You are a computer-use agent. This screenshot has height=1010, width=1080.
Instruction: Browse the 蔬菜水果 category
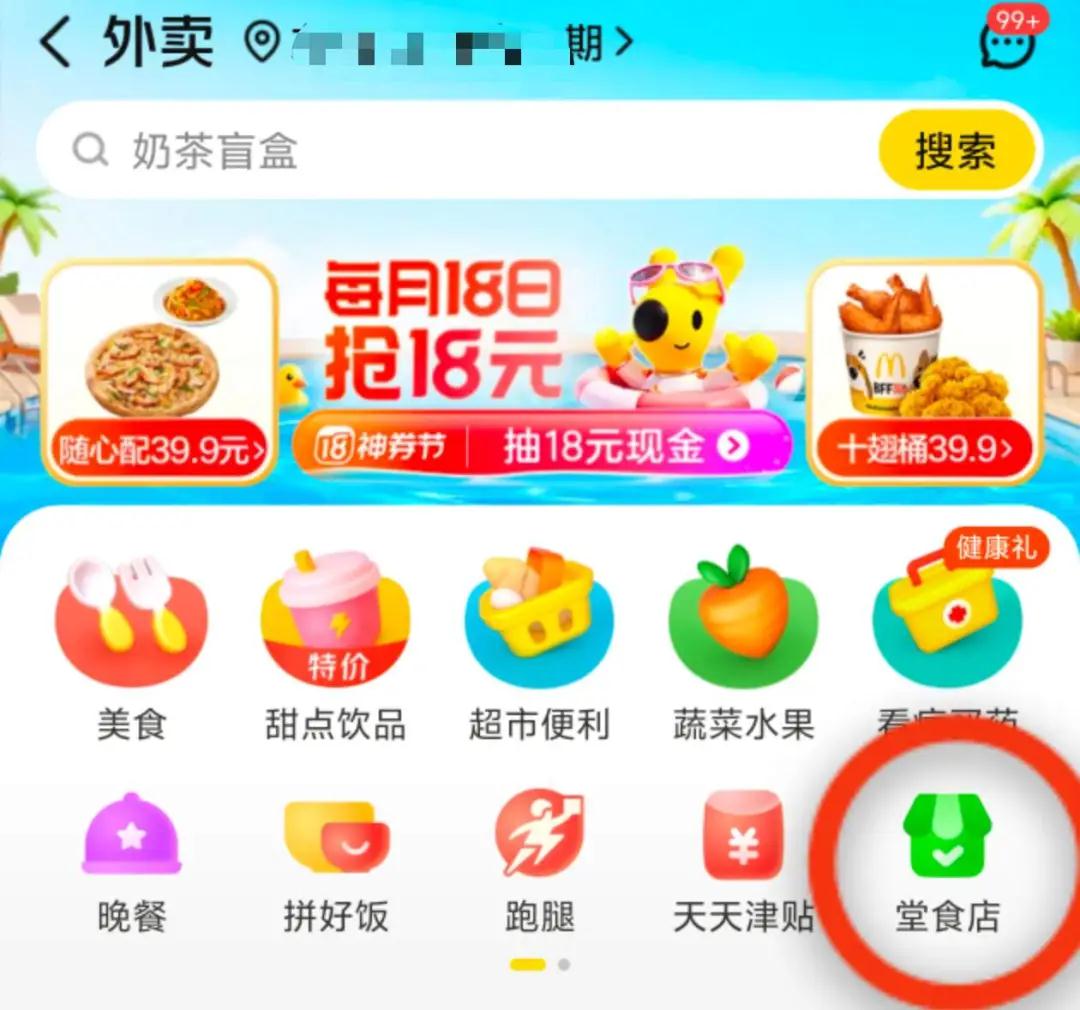coord(743,650)
